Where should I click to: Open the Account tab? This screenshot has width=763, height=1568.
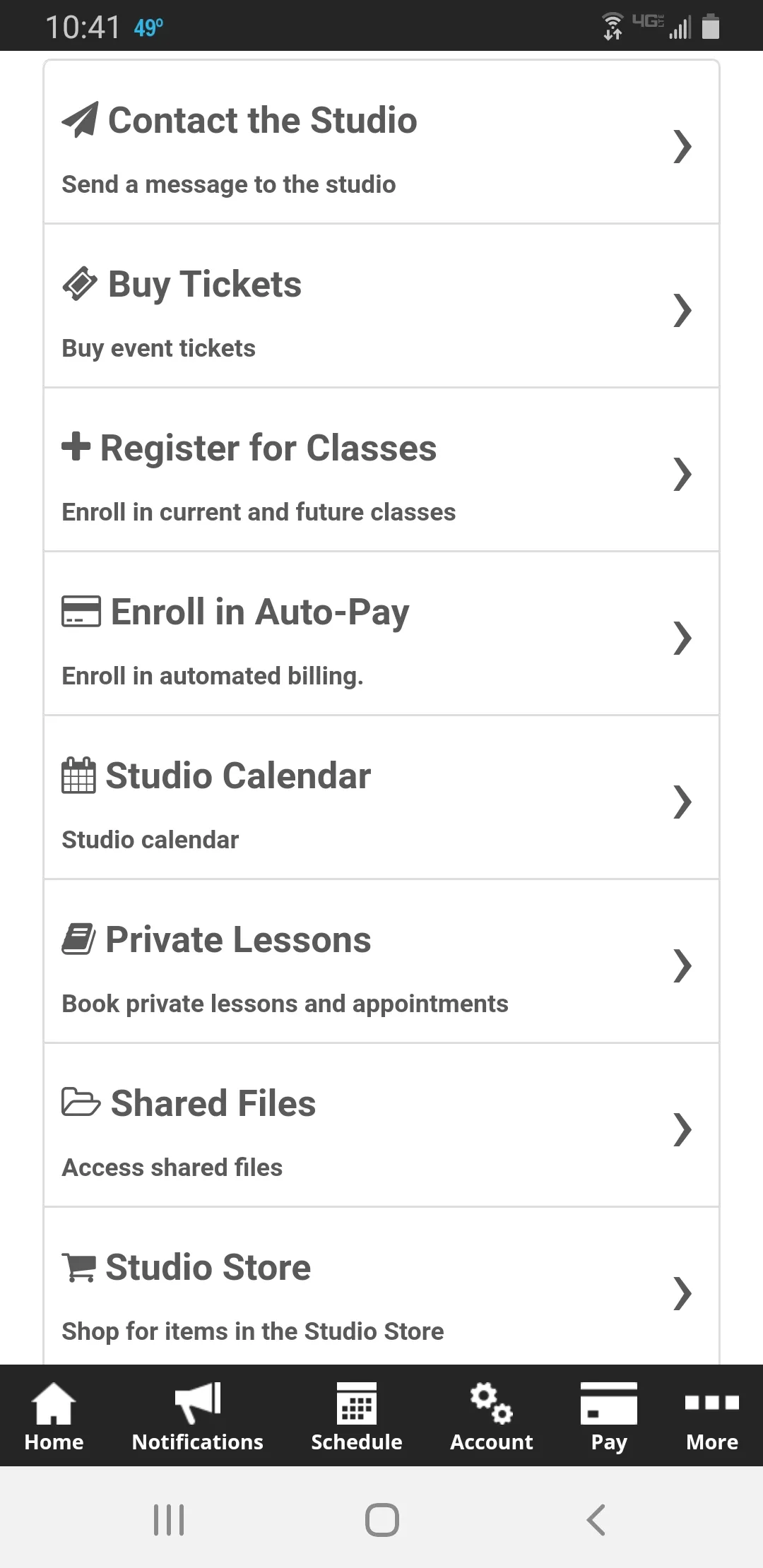click(492, 1416)
